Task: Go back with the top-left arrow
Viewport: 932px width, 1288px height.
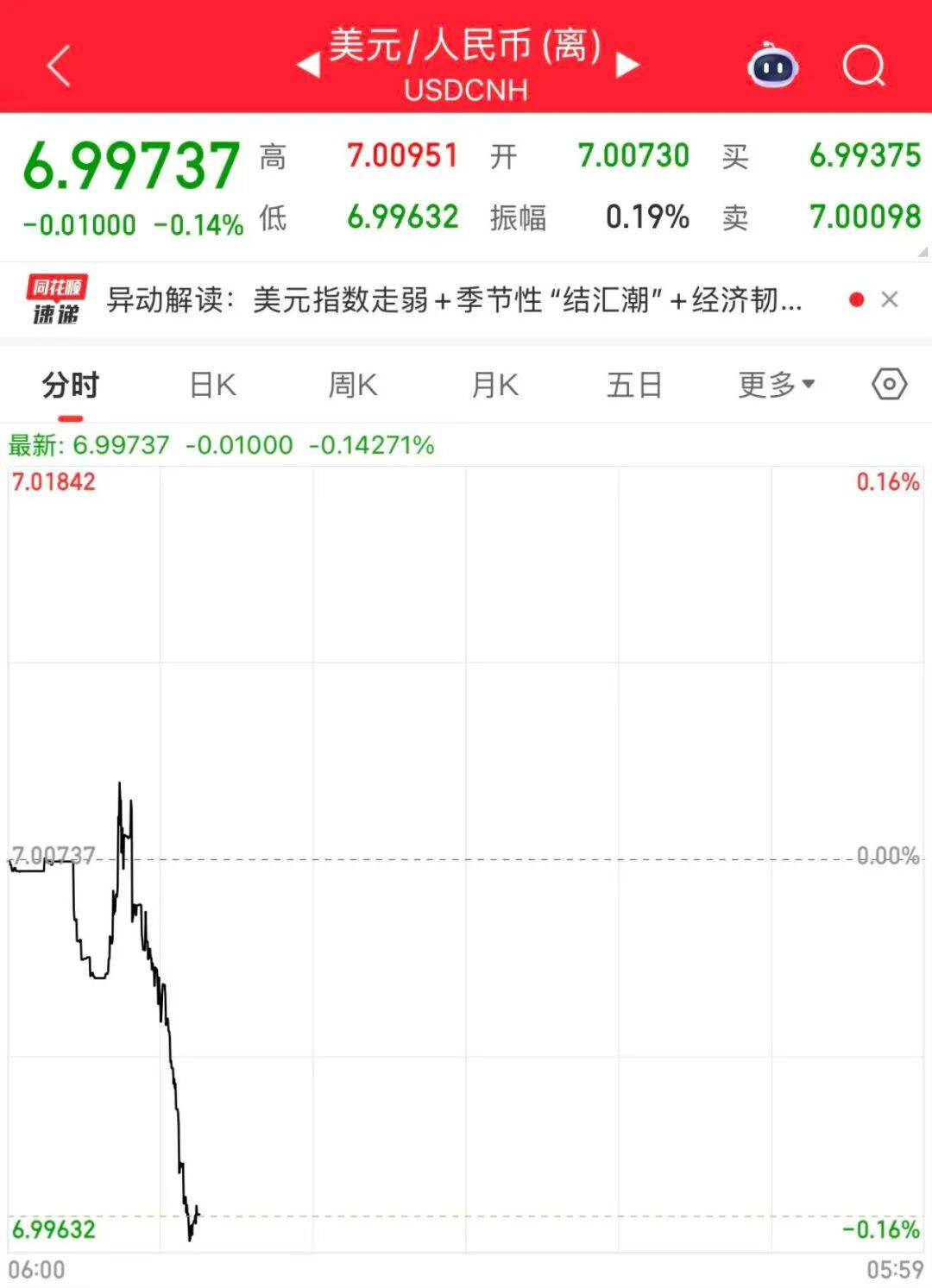Action: 59,66
